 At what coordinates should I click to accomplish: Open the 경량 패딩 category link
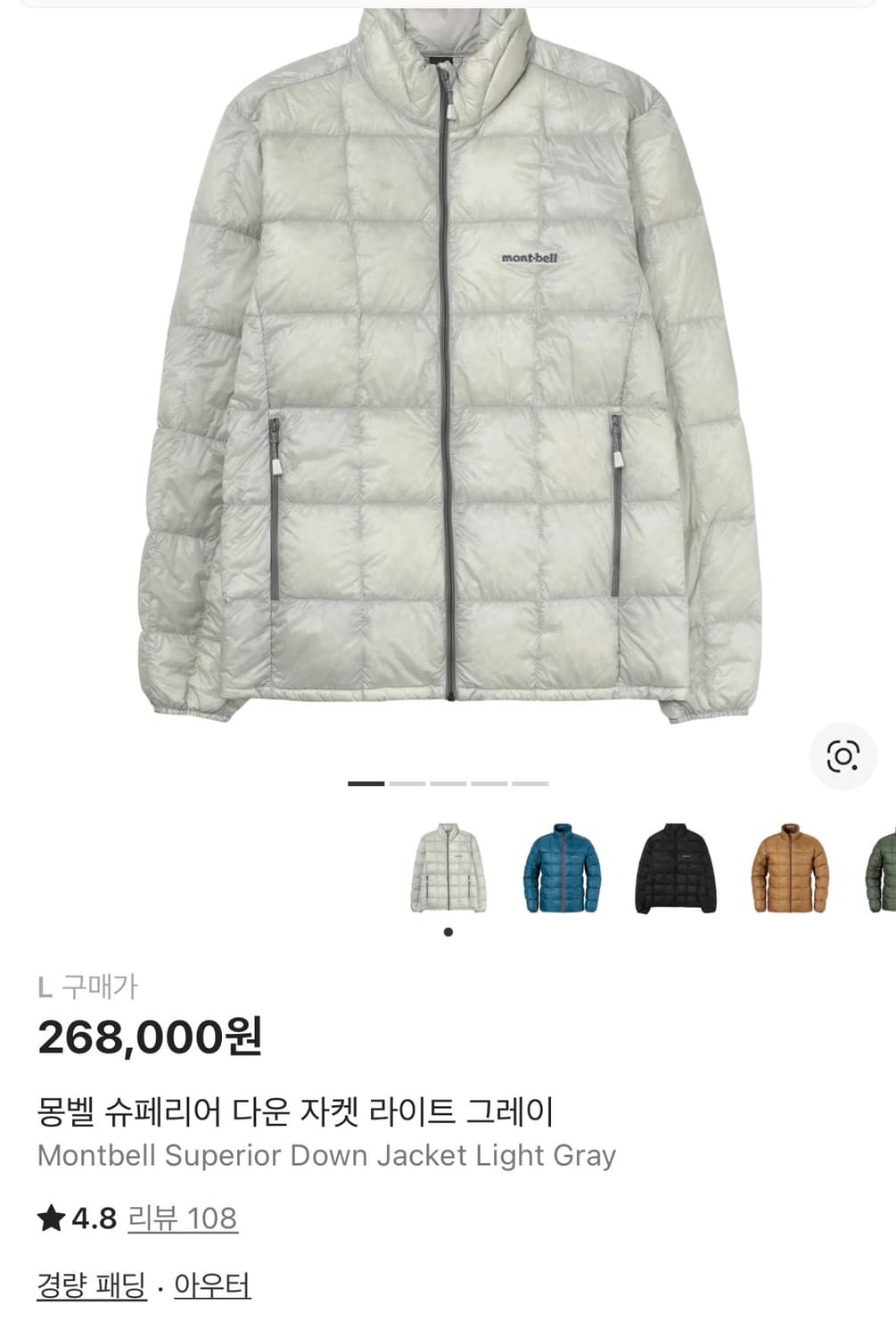(93, 1284)
